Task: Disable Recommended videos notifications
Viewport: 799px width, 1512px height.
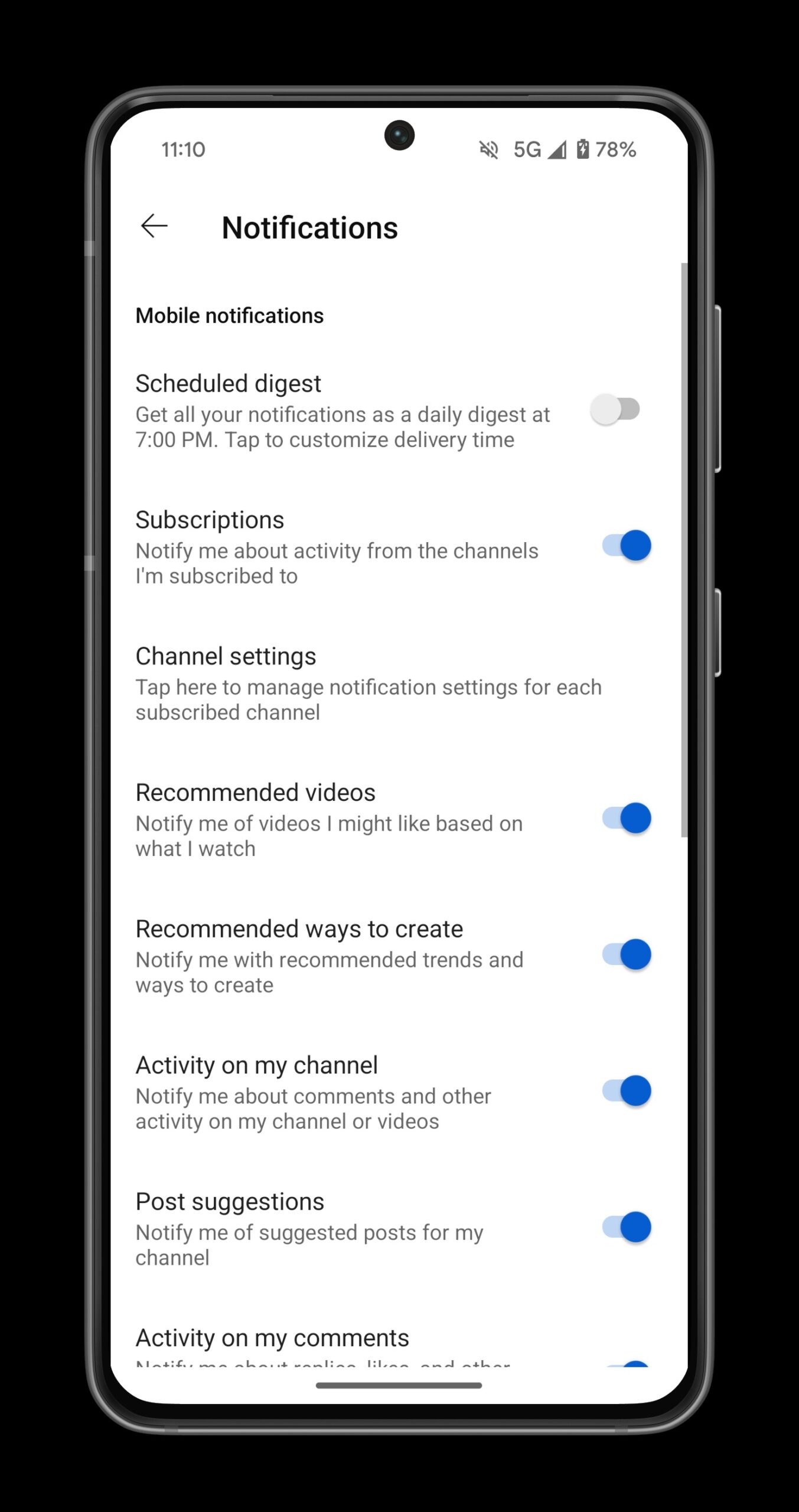Action: 626,818
